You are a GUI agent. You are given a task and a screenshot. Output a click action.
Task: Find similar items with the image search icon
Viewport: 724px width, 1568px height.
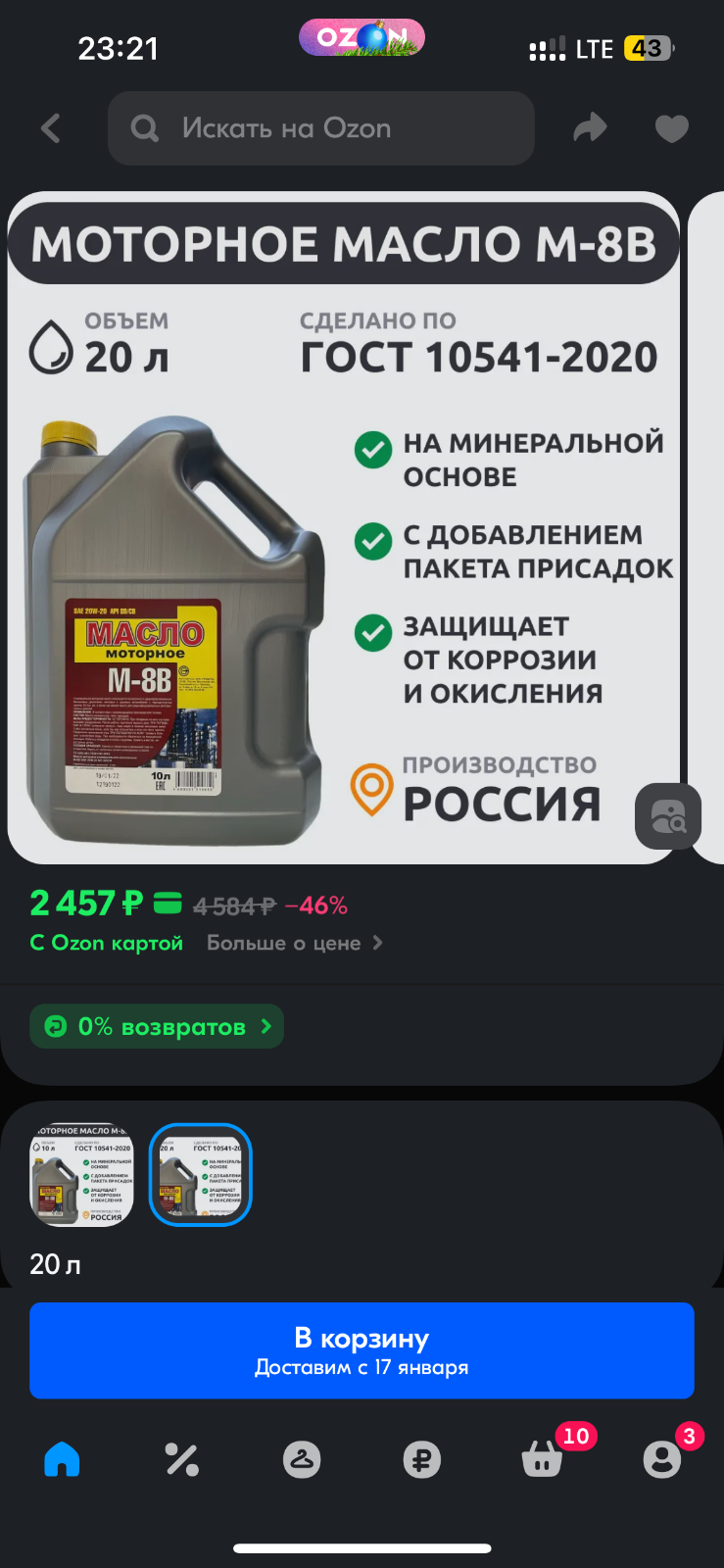tap(668, 816)
